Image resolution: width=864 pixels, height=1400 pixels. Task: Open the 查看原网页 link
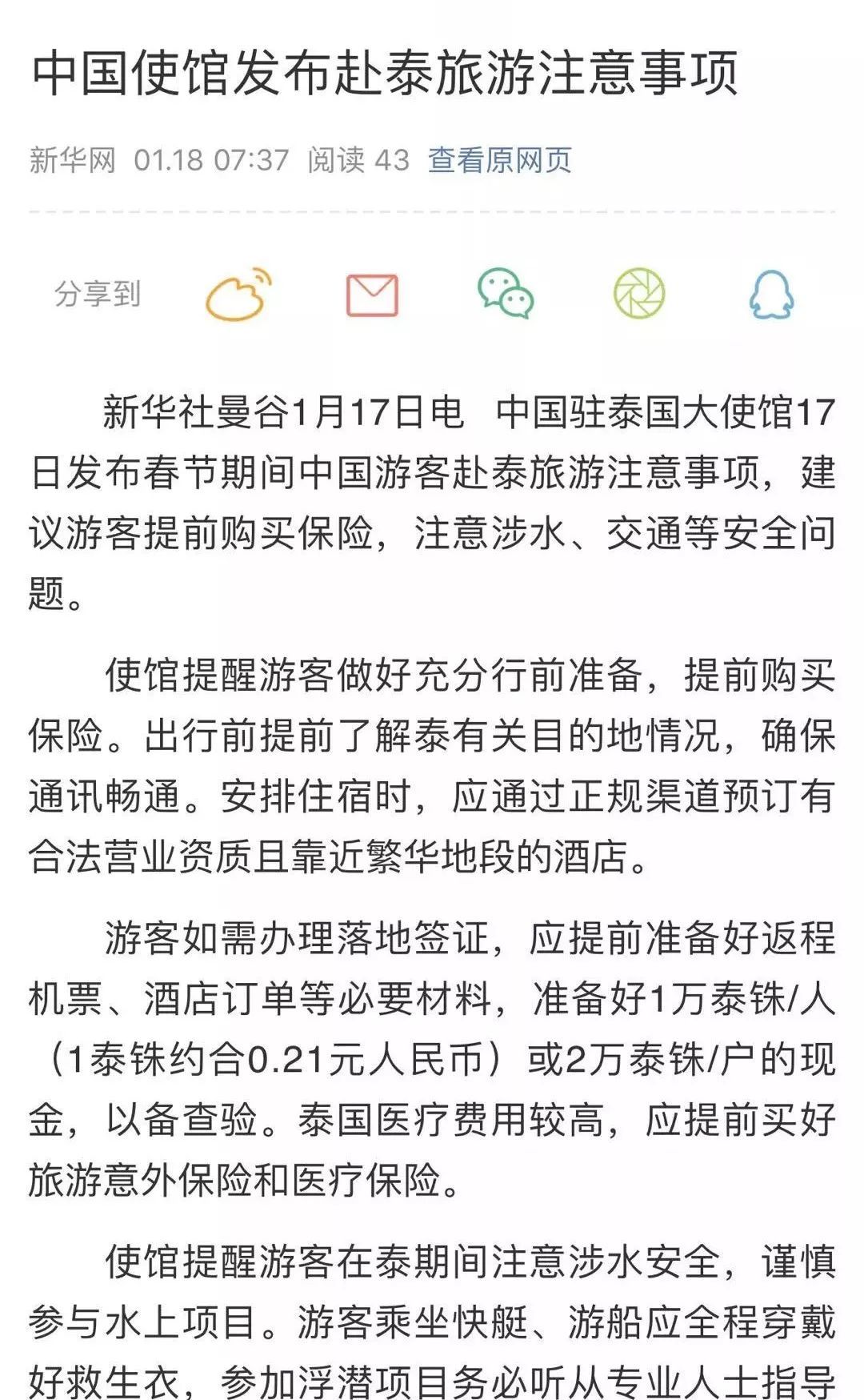coord(499,160)
